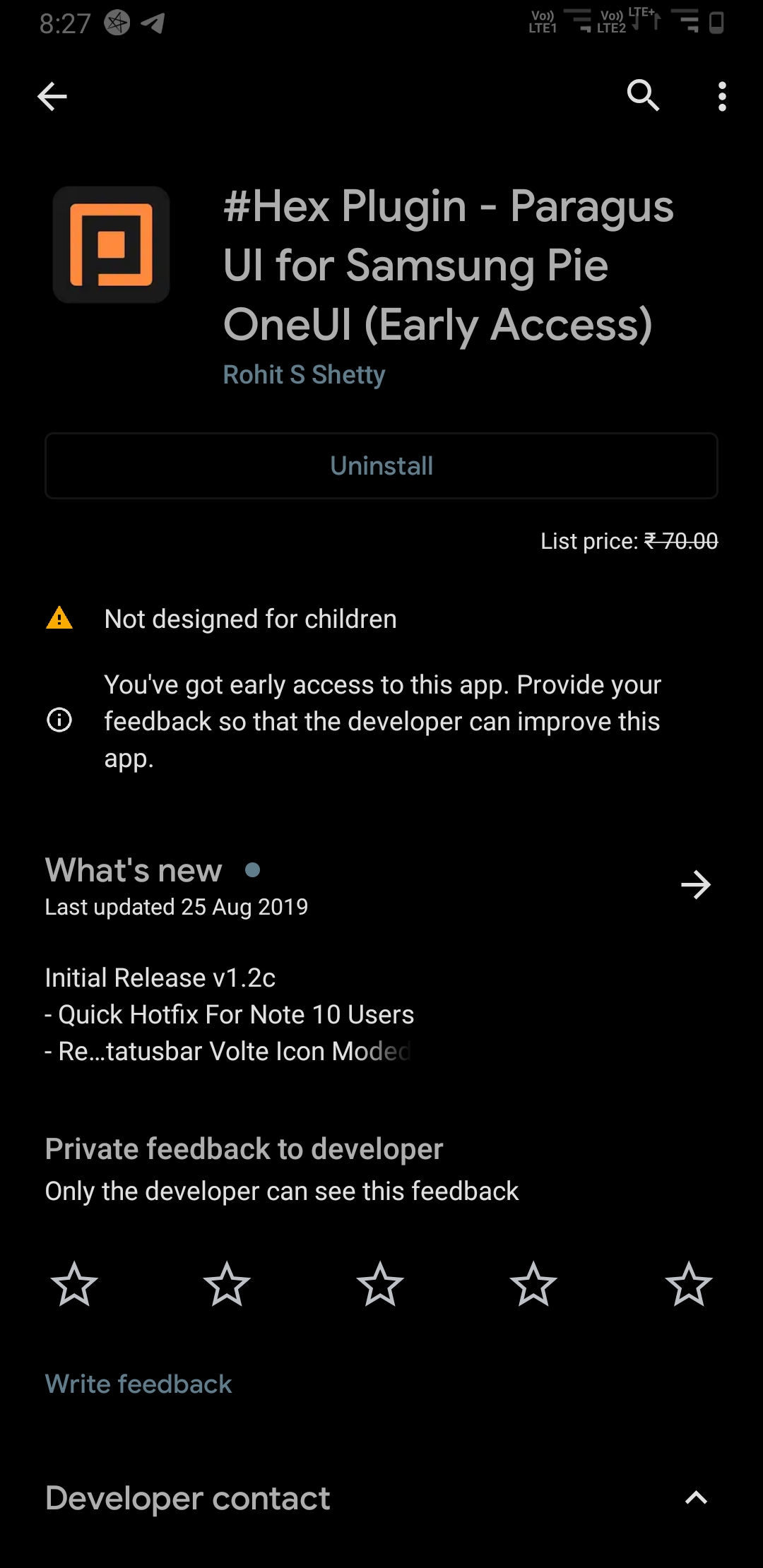Screen dimensions: 763x1568
Task: Rate the app one star
Action: point(74,1283)
